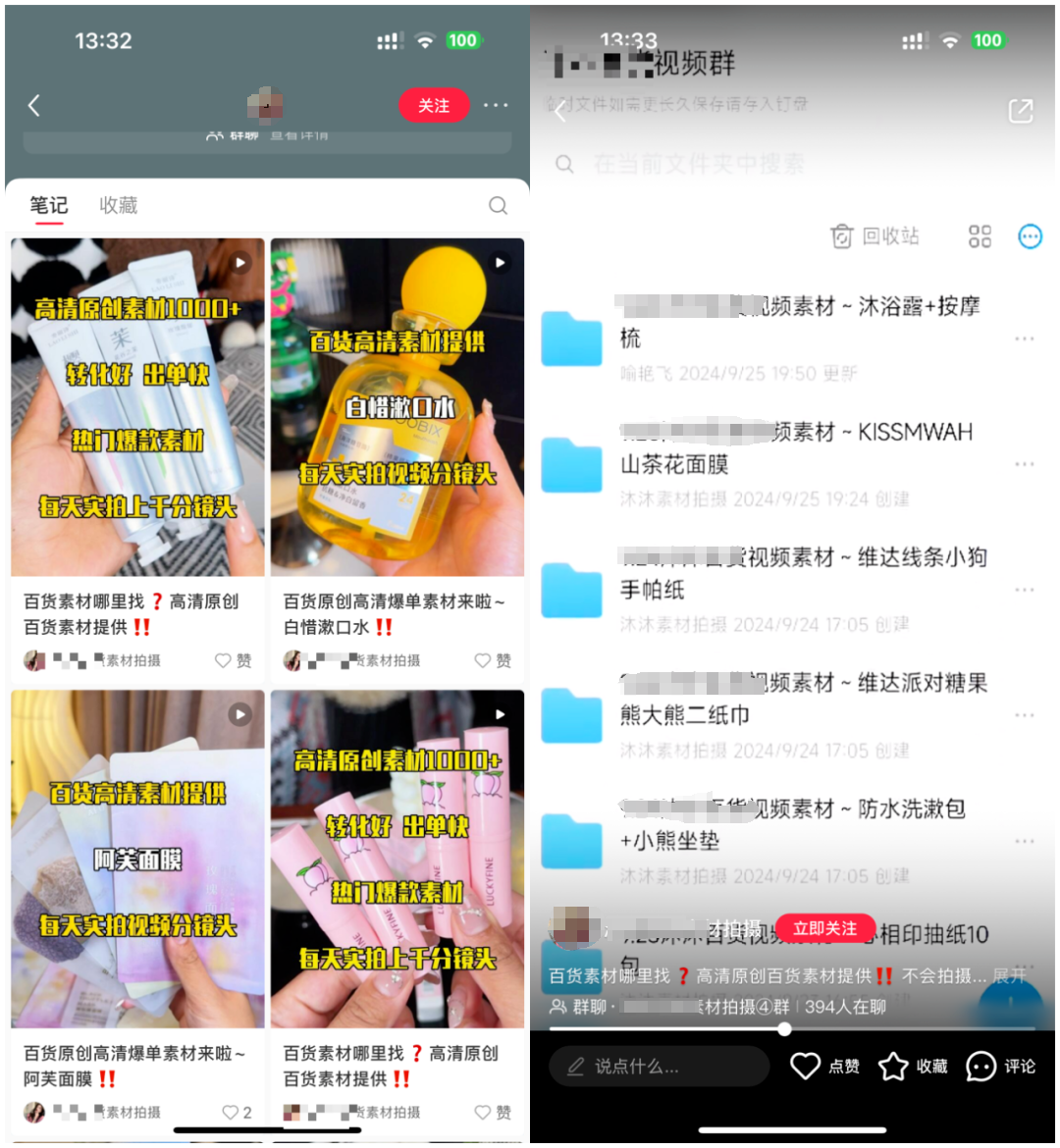This screenshot has height=1148, width=1060.
Task: Share the video with the top-right icon
Action: tap(1021, 111)
